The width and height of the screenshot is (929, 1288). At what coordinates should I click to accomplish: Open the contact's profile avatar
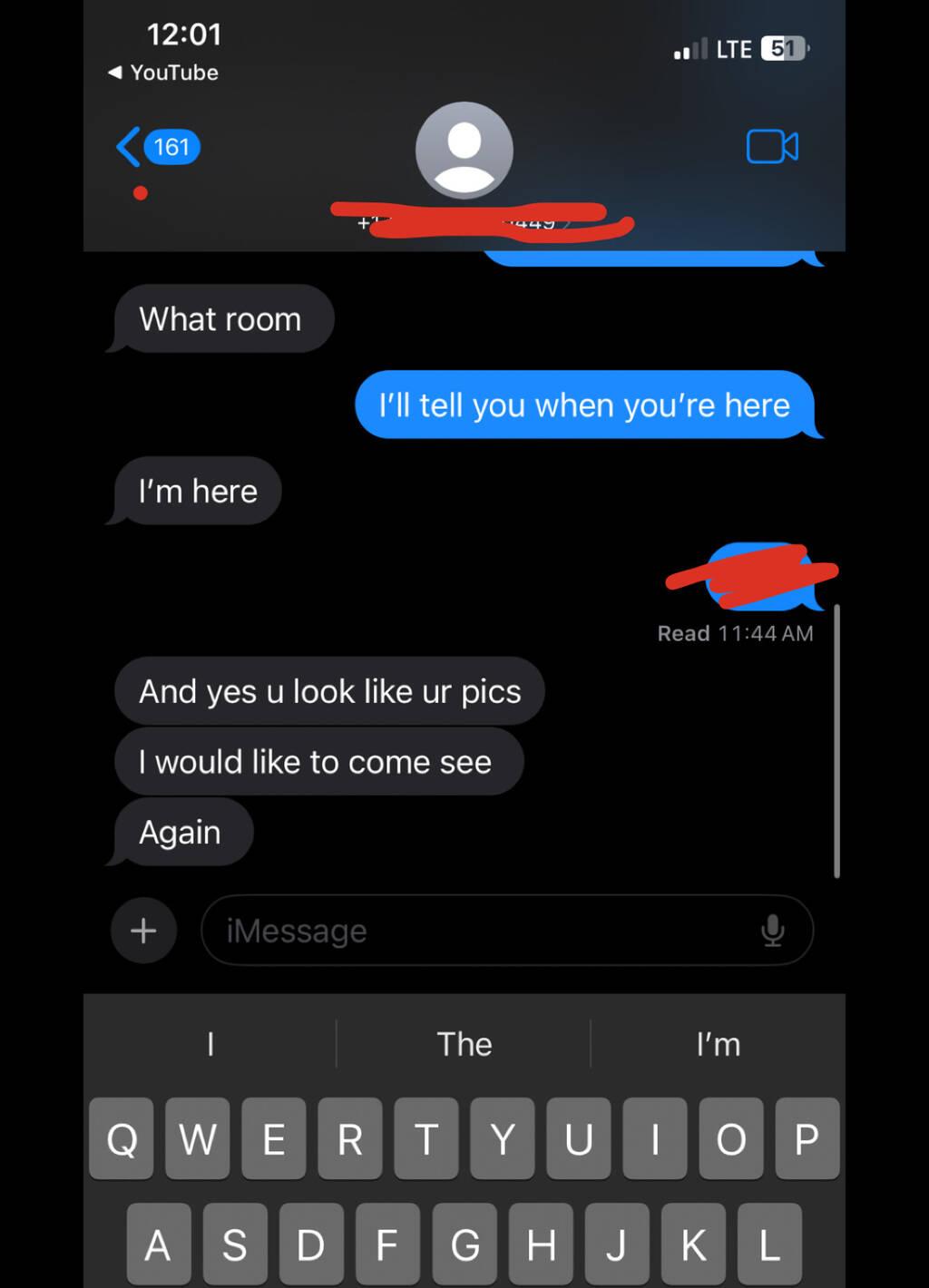(464, 150)
